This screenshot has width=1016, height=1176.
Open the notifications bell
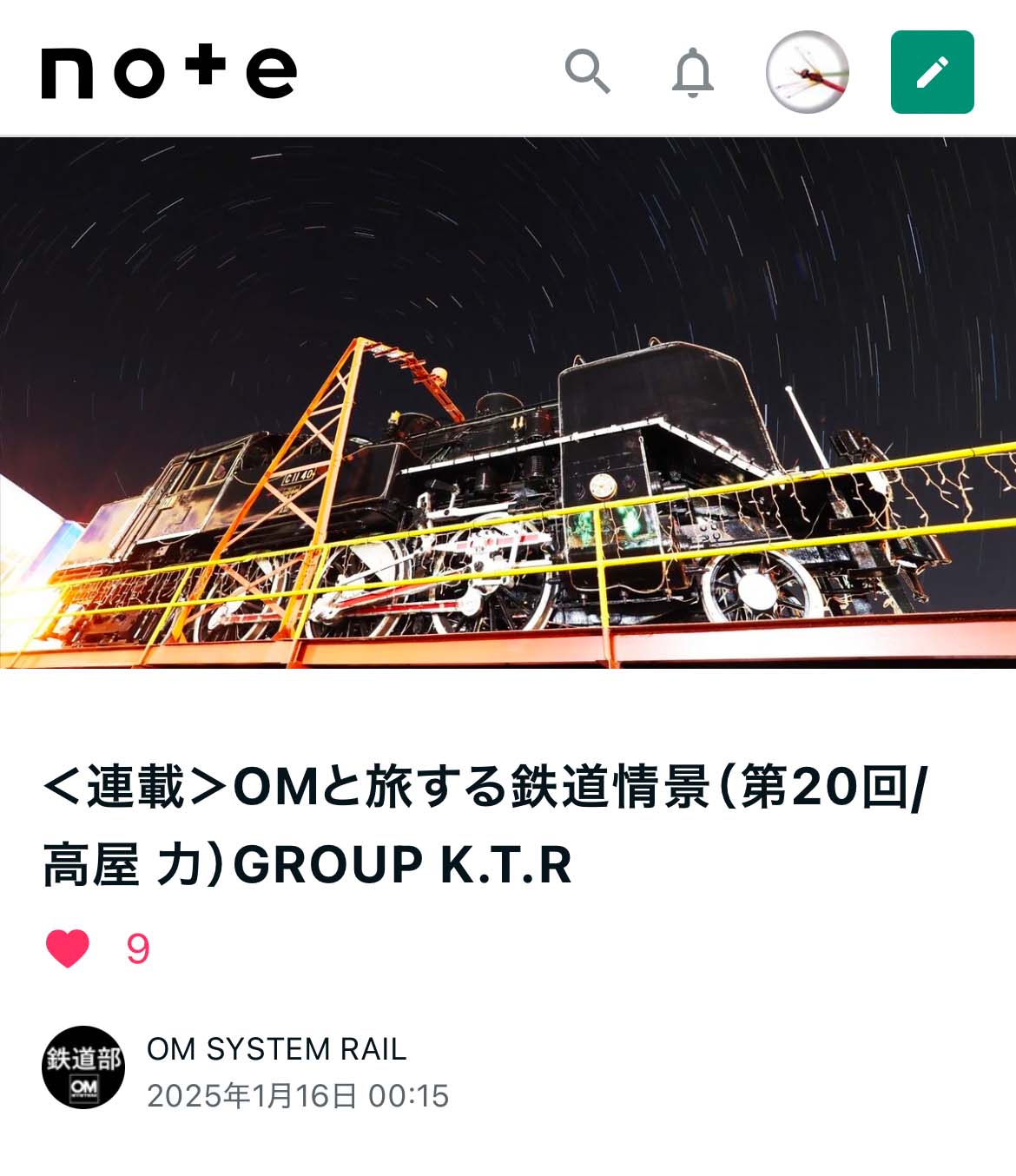tap(693, 72)
